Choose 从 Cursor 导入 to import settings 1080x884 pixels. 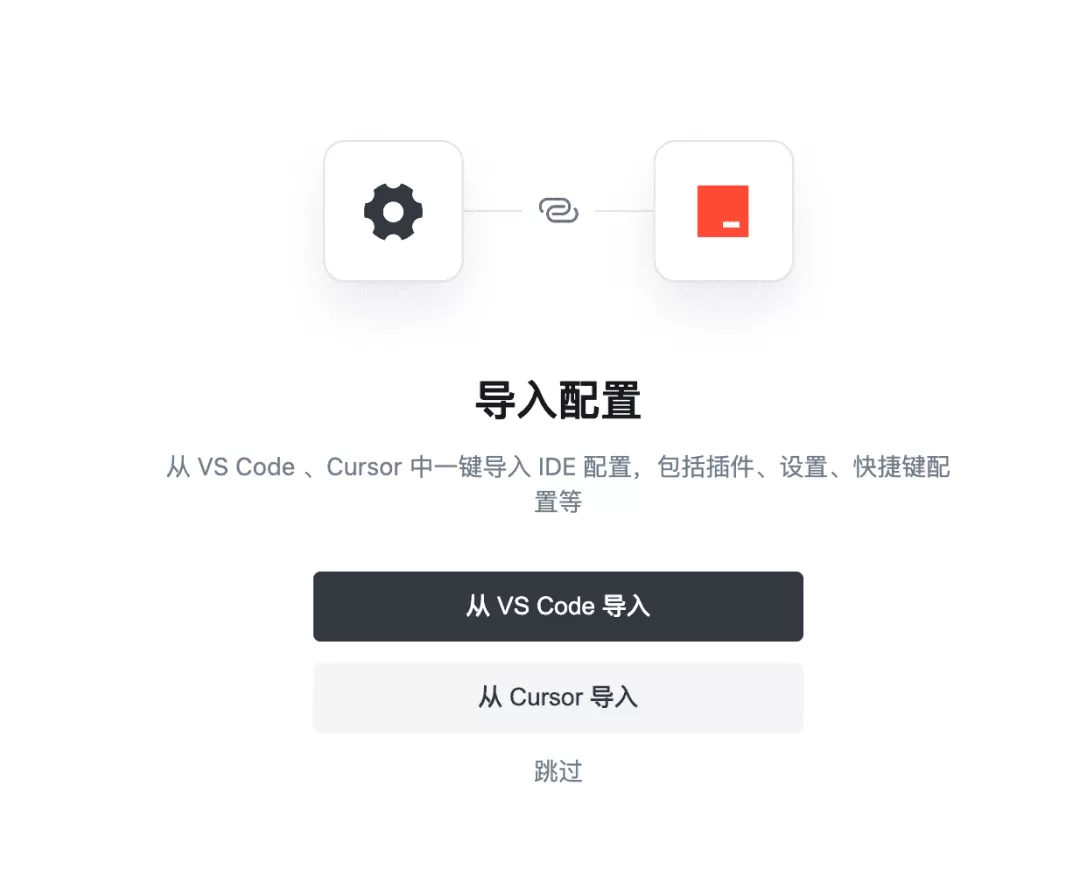[x=558, y=697]
